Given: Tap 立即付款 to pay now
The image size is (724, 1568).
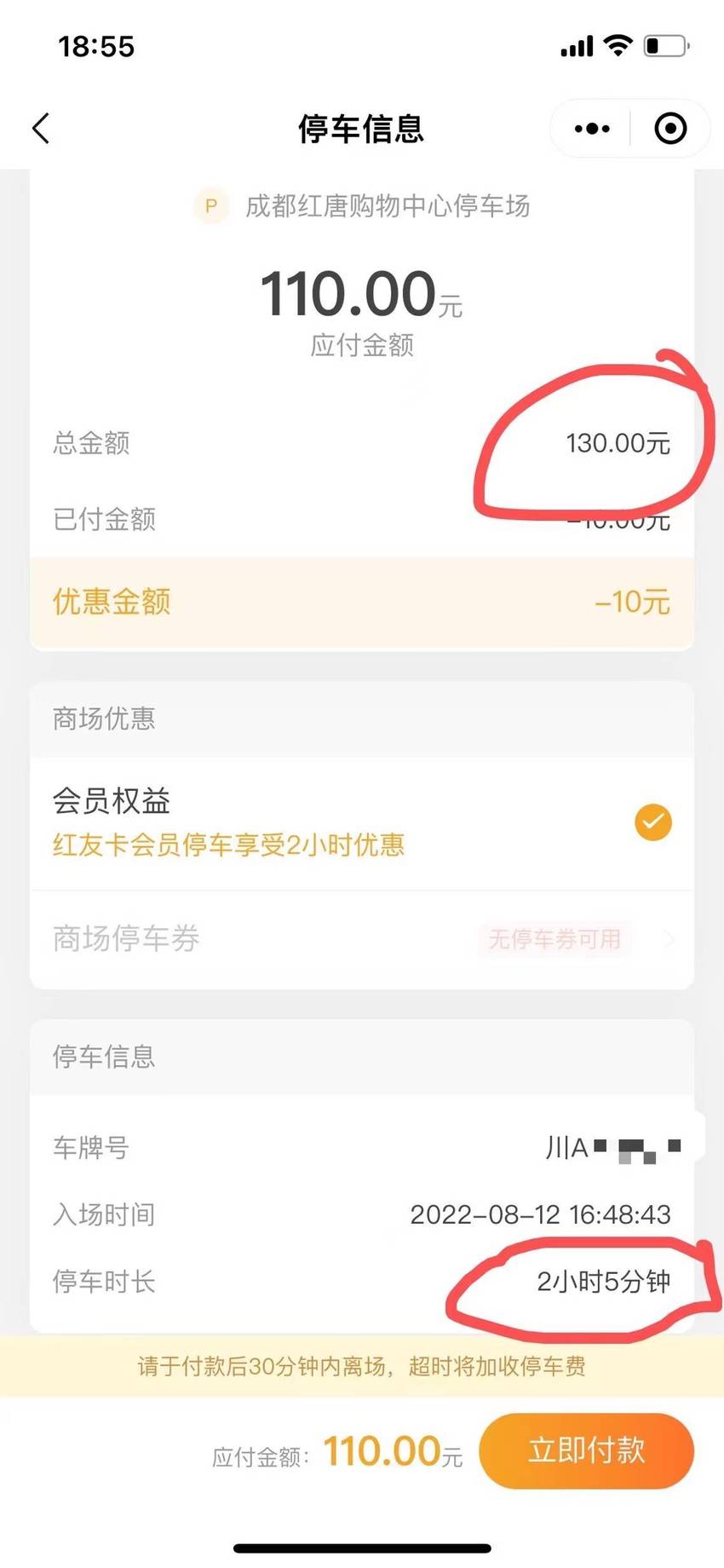Looking at the screenshot, I should (586, 1450).
